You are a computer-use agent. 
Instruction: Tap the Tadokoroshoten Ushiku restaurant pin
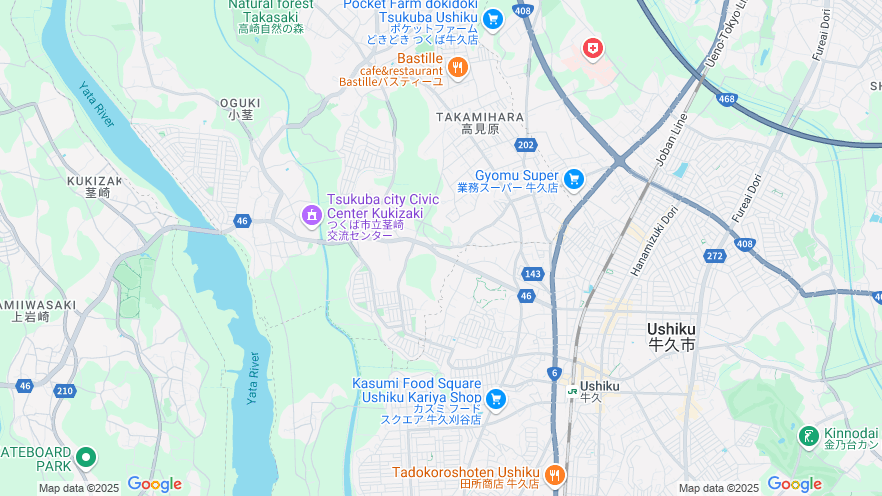click(555, 473)
